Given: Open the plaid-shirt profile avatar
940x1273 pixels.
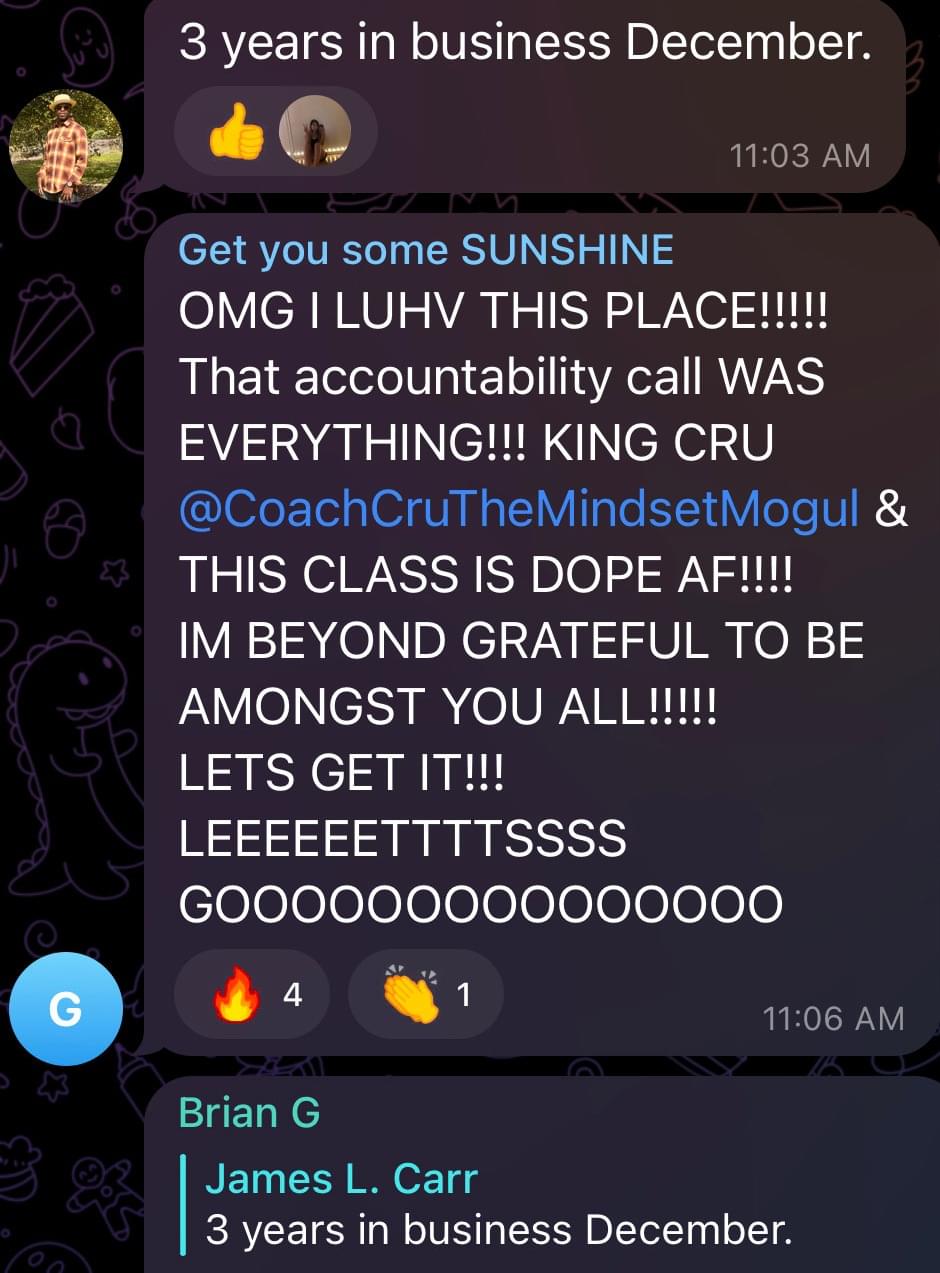Looking at the screenshot, I should (65, 147).
